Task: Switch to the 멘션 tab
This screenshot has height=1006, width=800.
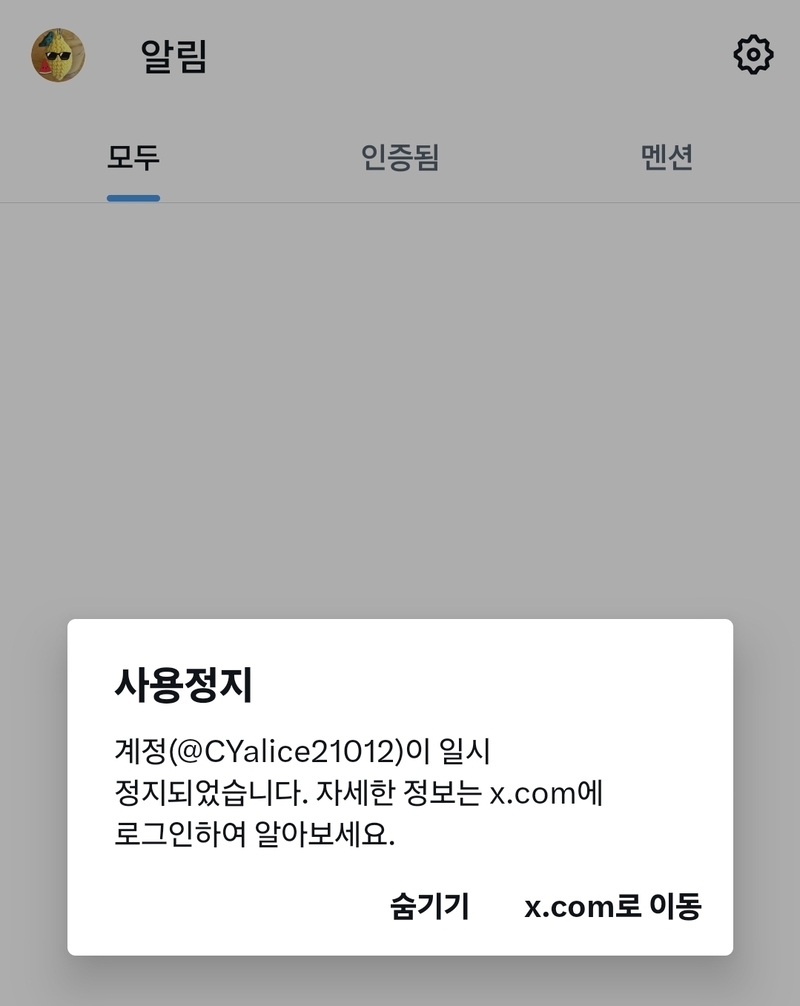Action: click(x=667, y=158)
